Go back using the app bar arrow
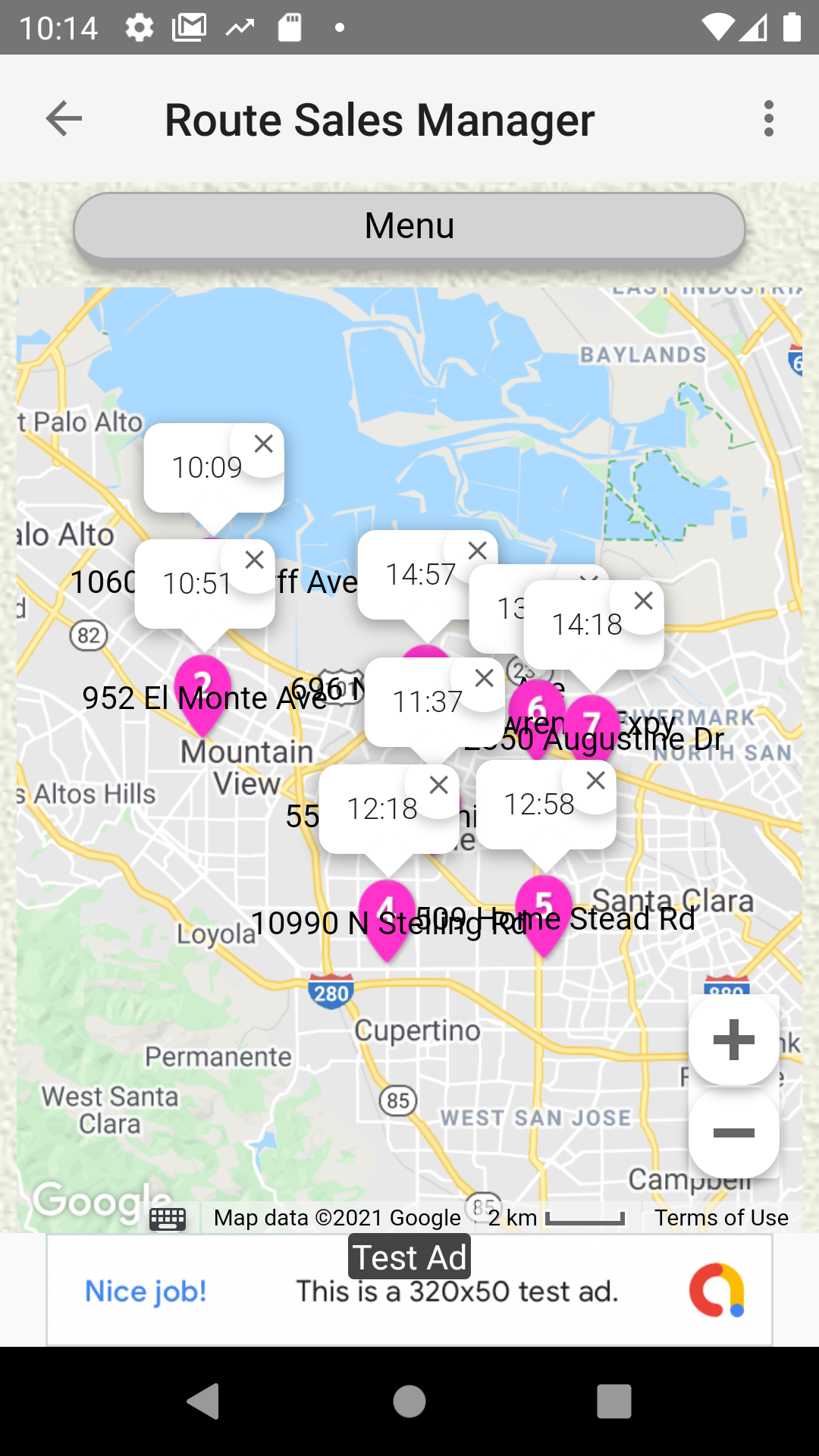The height and width of the screenshot is (1456, 819). coord(64,119)
